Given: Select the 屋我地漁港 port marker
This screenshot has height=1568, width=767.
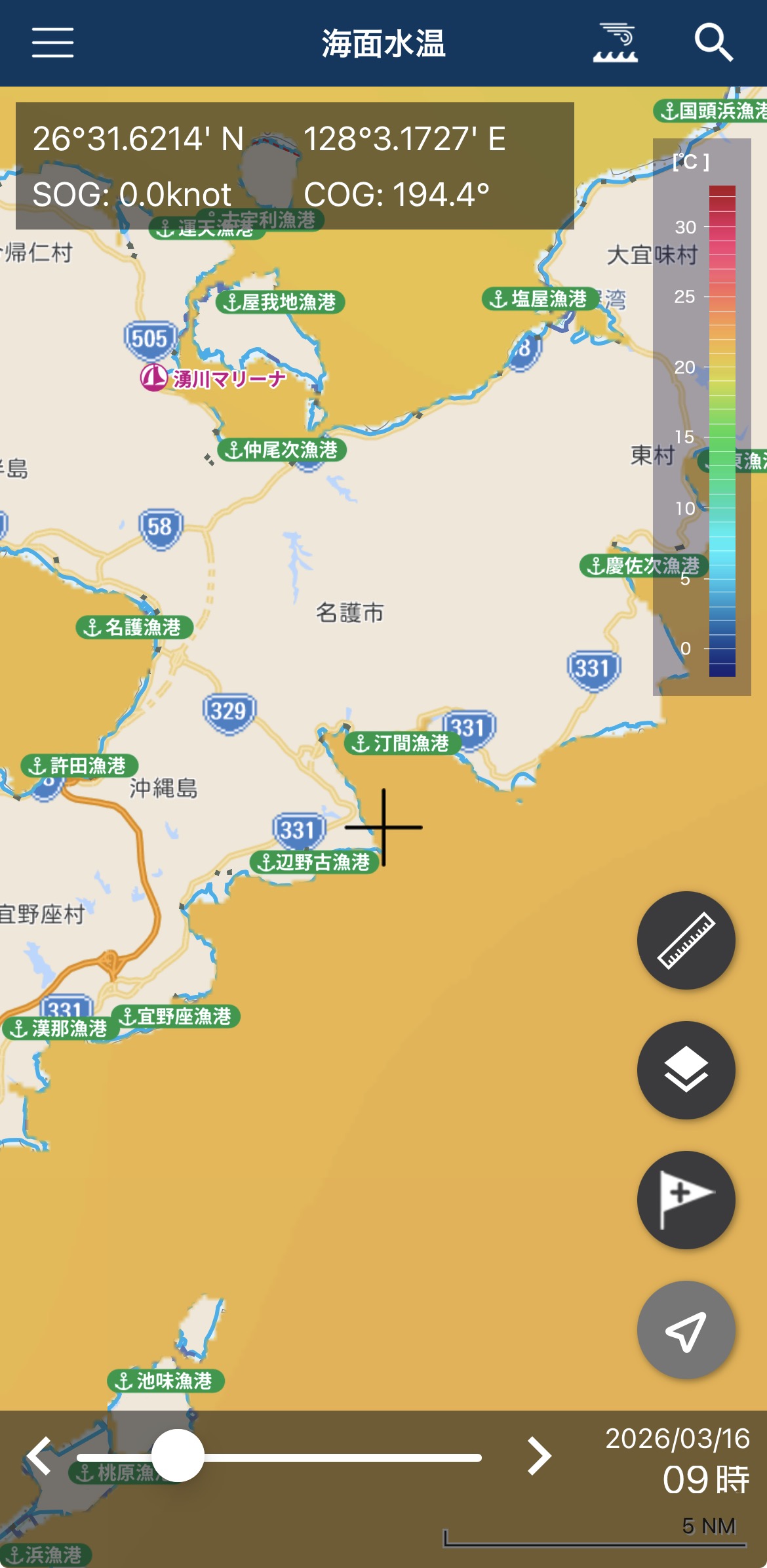Looking at the screenshot, I should (280, 302).
